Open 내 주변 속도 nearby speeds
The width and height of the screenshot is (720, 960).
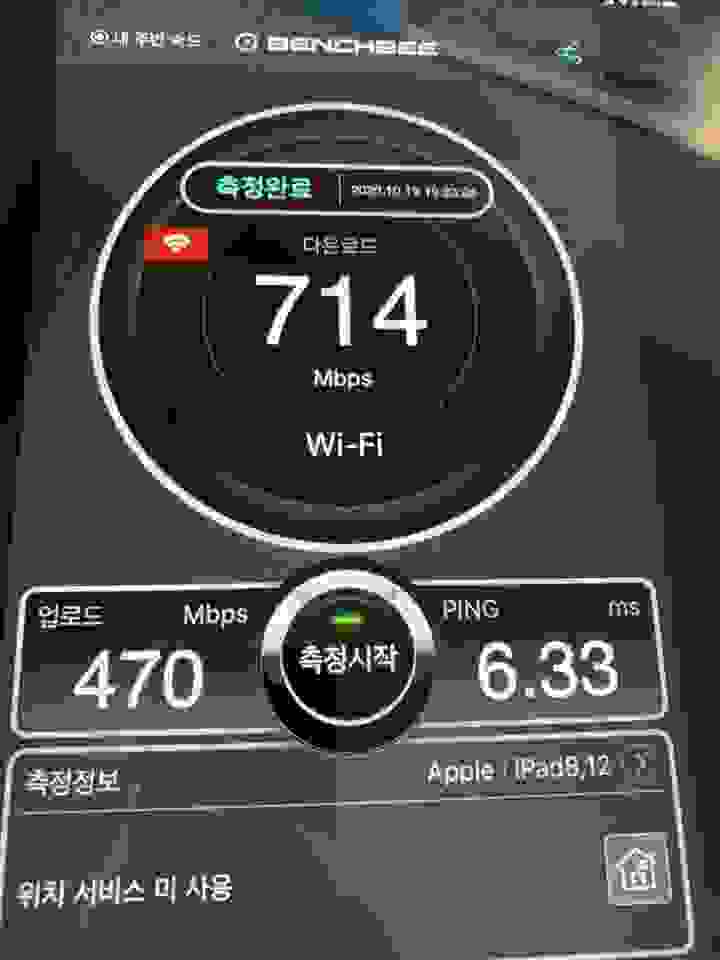click(x=146, y=40)
